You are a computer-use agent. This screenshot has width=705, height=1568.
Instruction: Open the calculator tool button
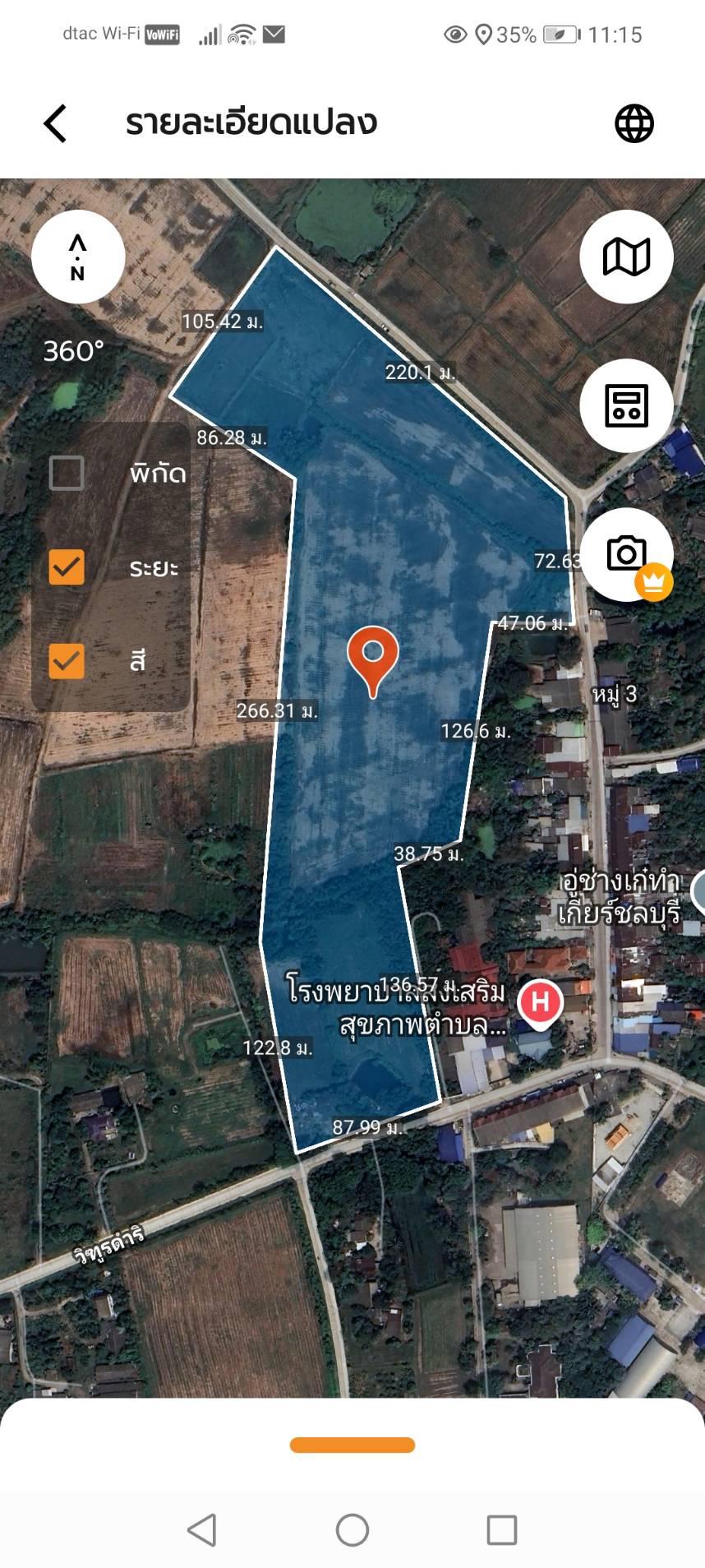click(x=626, y=405)
